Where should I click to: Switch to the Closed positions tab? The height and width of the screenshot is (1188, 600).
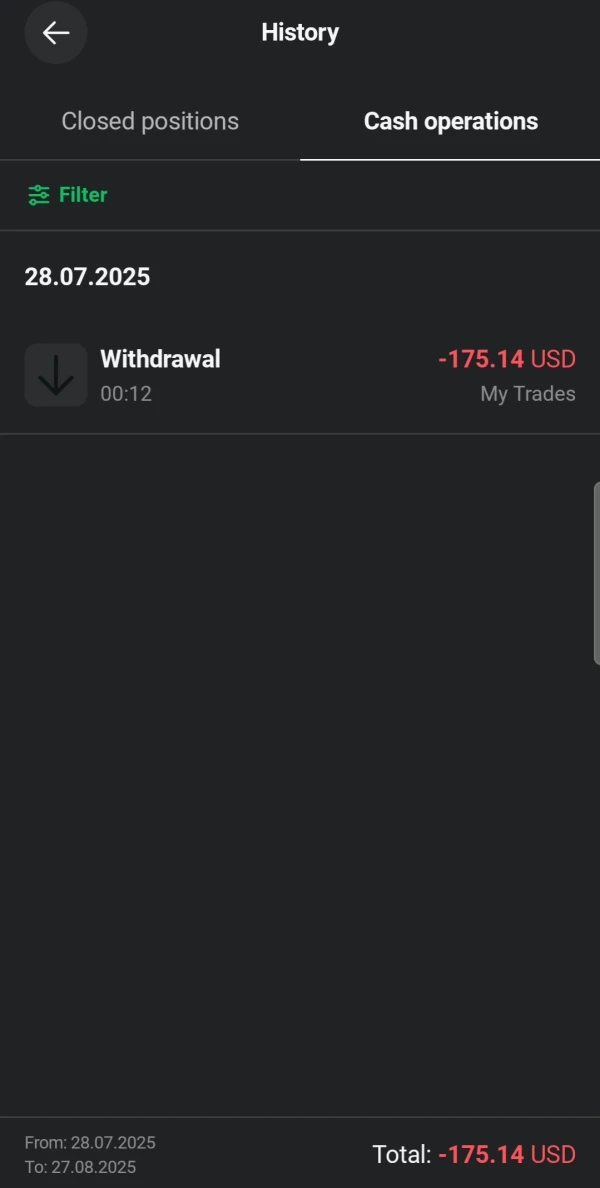pyautogui.click(x=150, y=122)
